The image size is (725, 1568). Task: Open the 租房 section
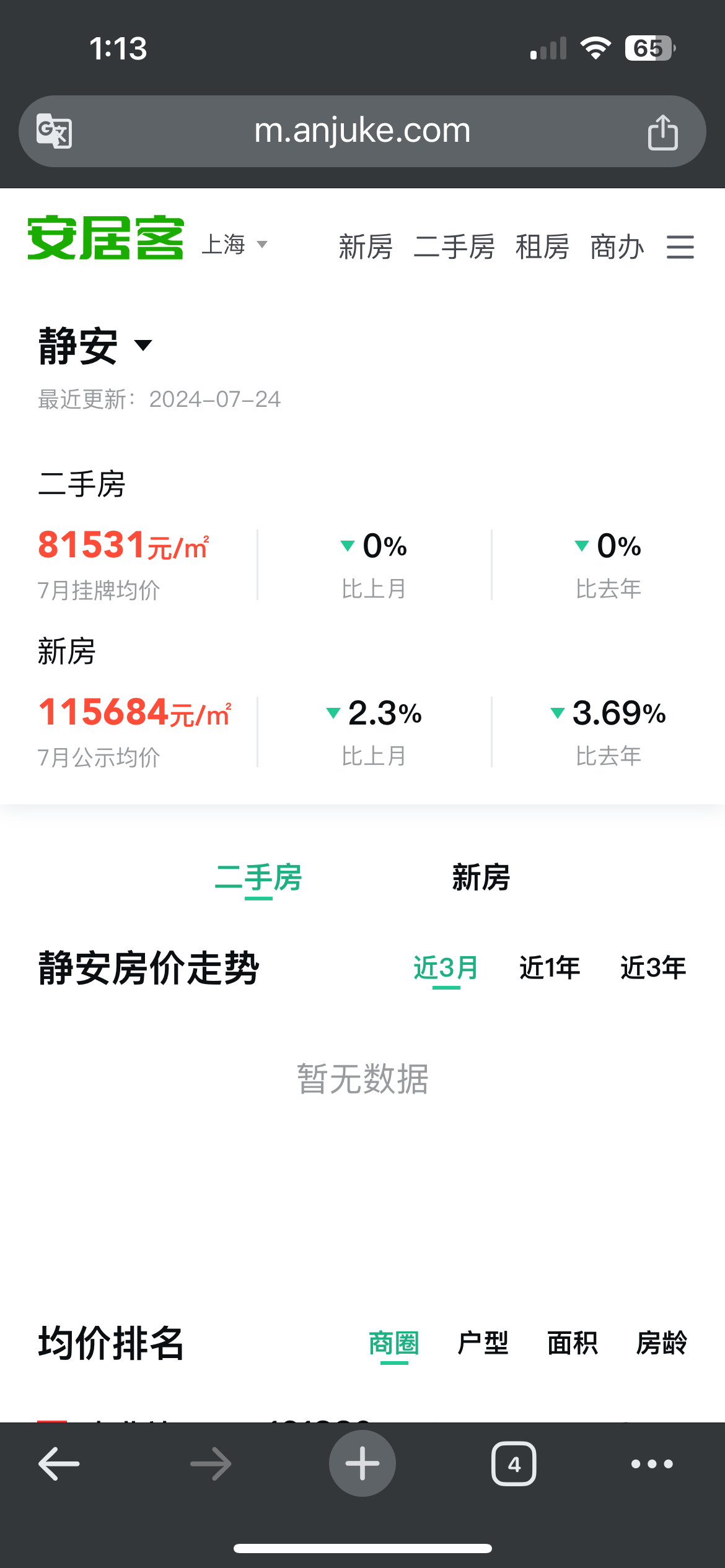542,247
